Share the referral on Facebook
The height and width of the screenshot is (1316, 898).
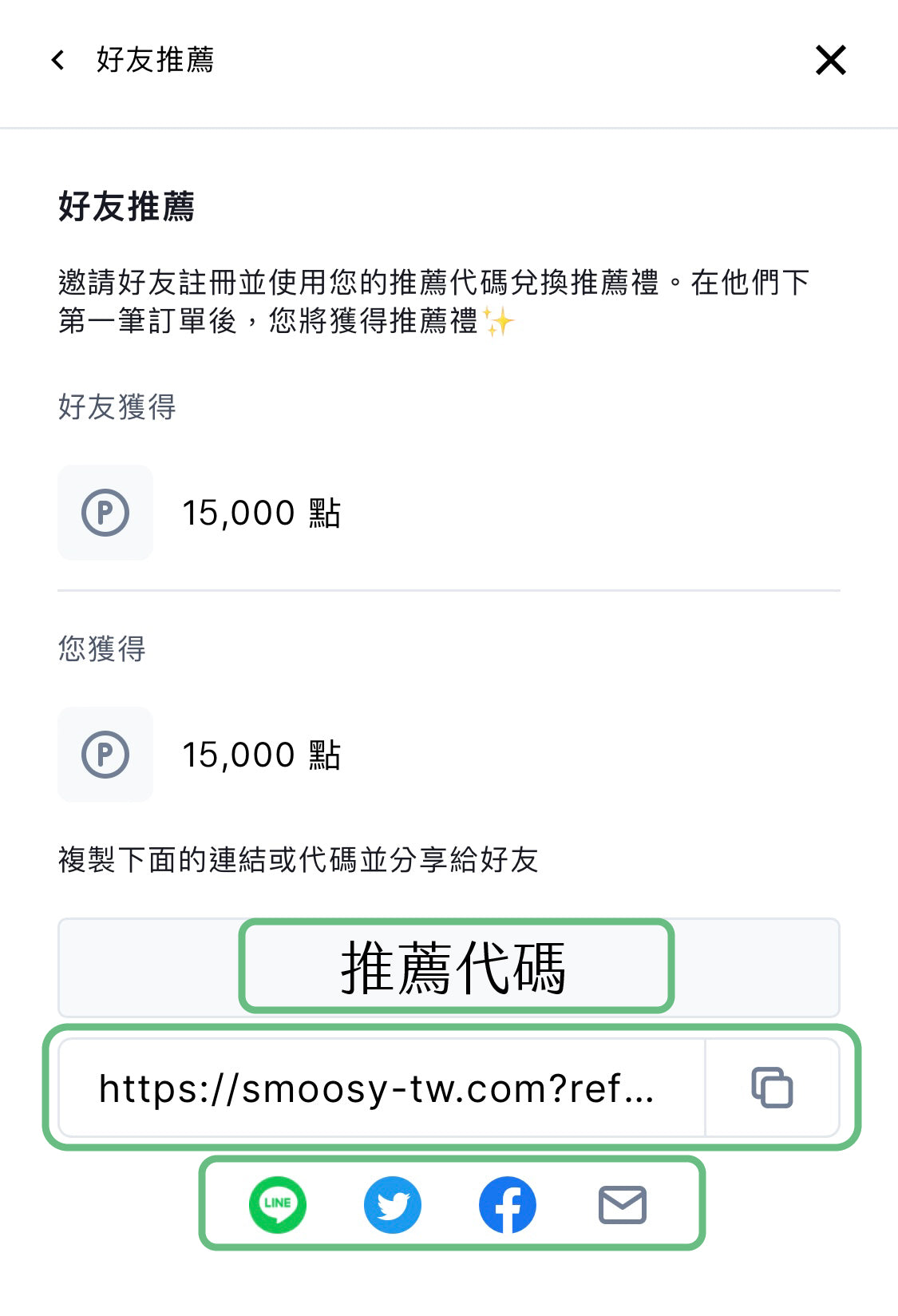coord(507,1204)
